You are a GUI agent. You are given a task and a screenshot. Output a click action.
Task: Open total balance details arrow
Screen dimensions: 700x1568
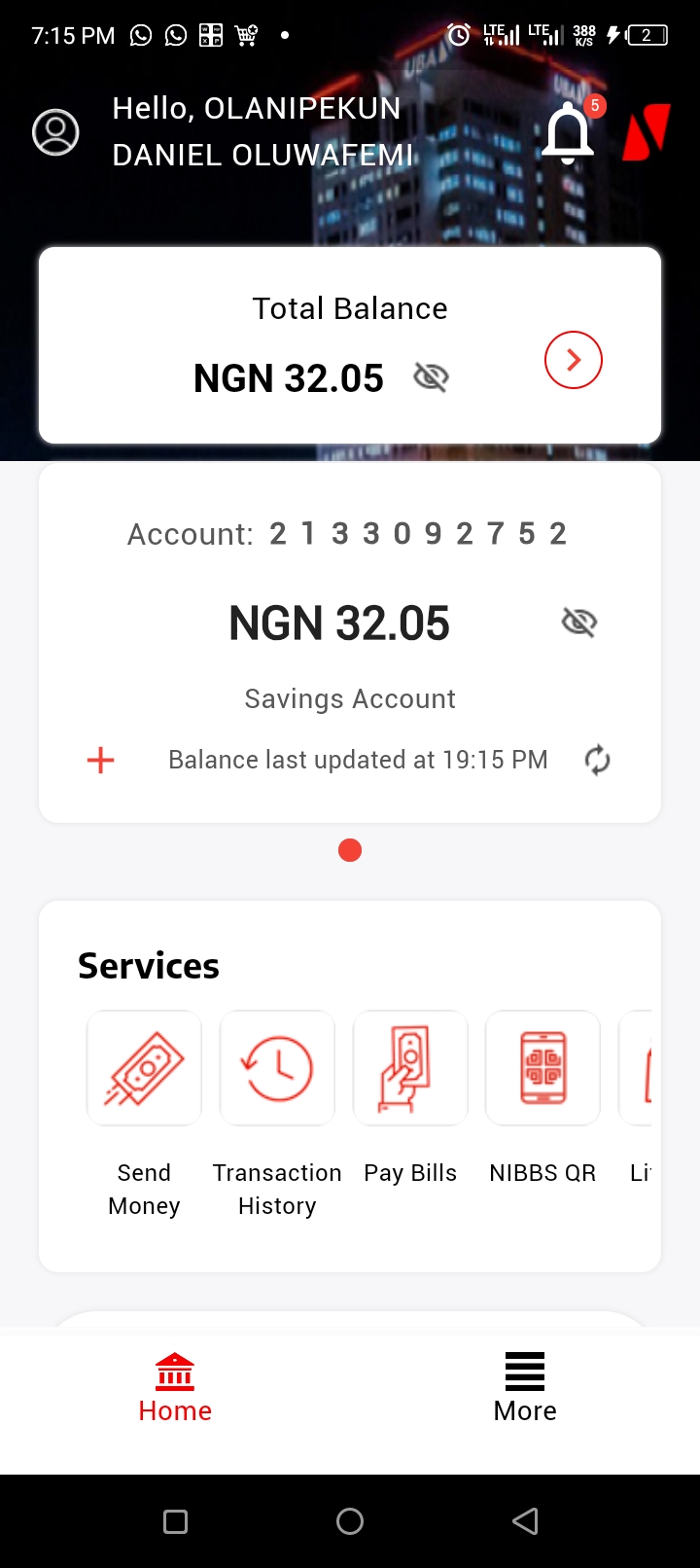click(574, 360)
